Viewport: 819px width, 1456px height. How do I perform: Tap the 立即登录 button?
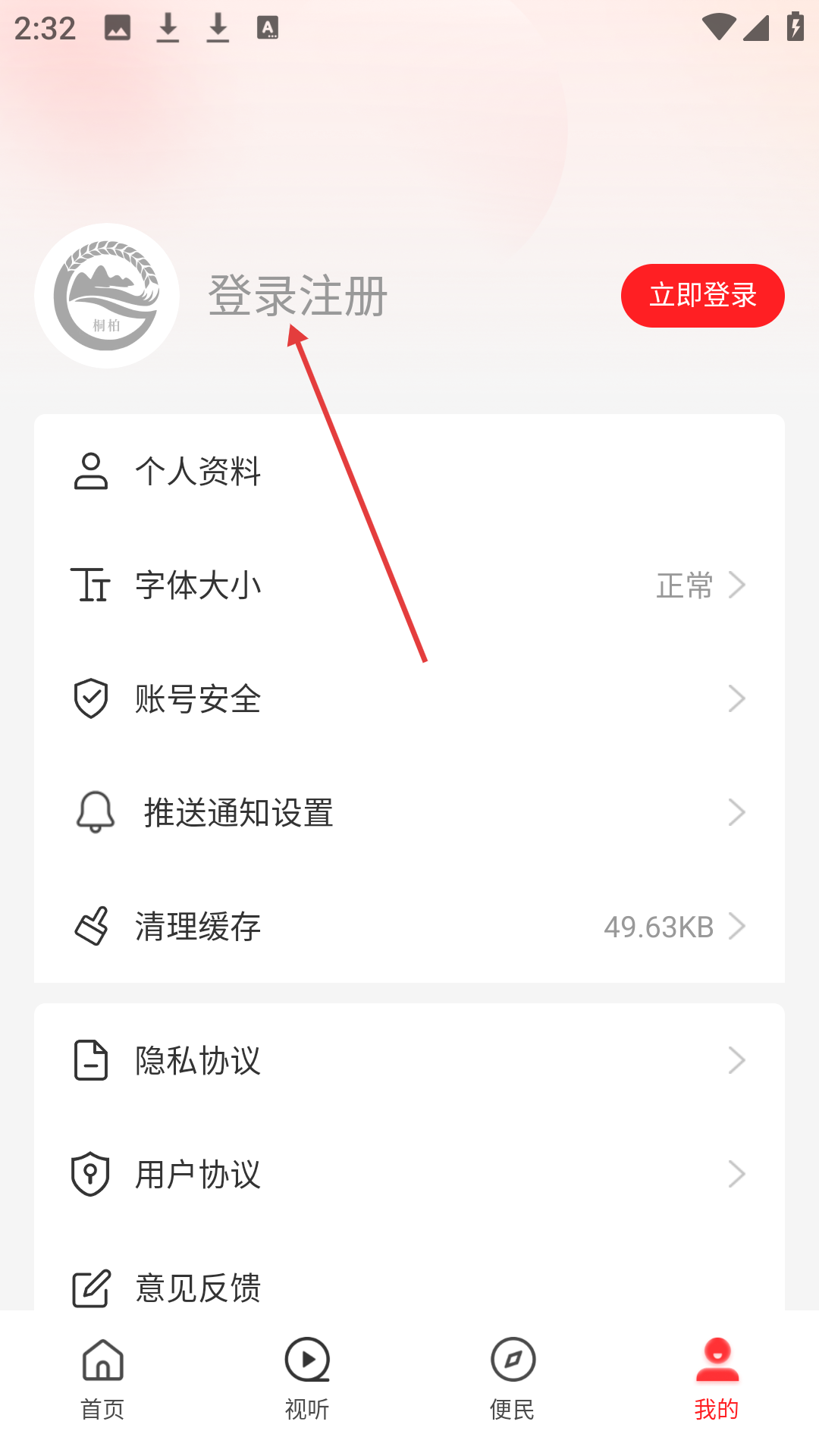(x=702, y=296)
